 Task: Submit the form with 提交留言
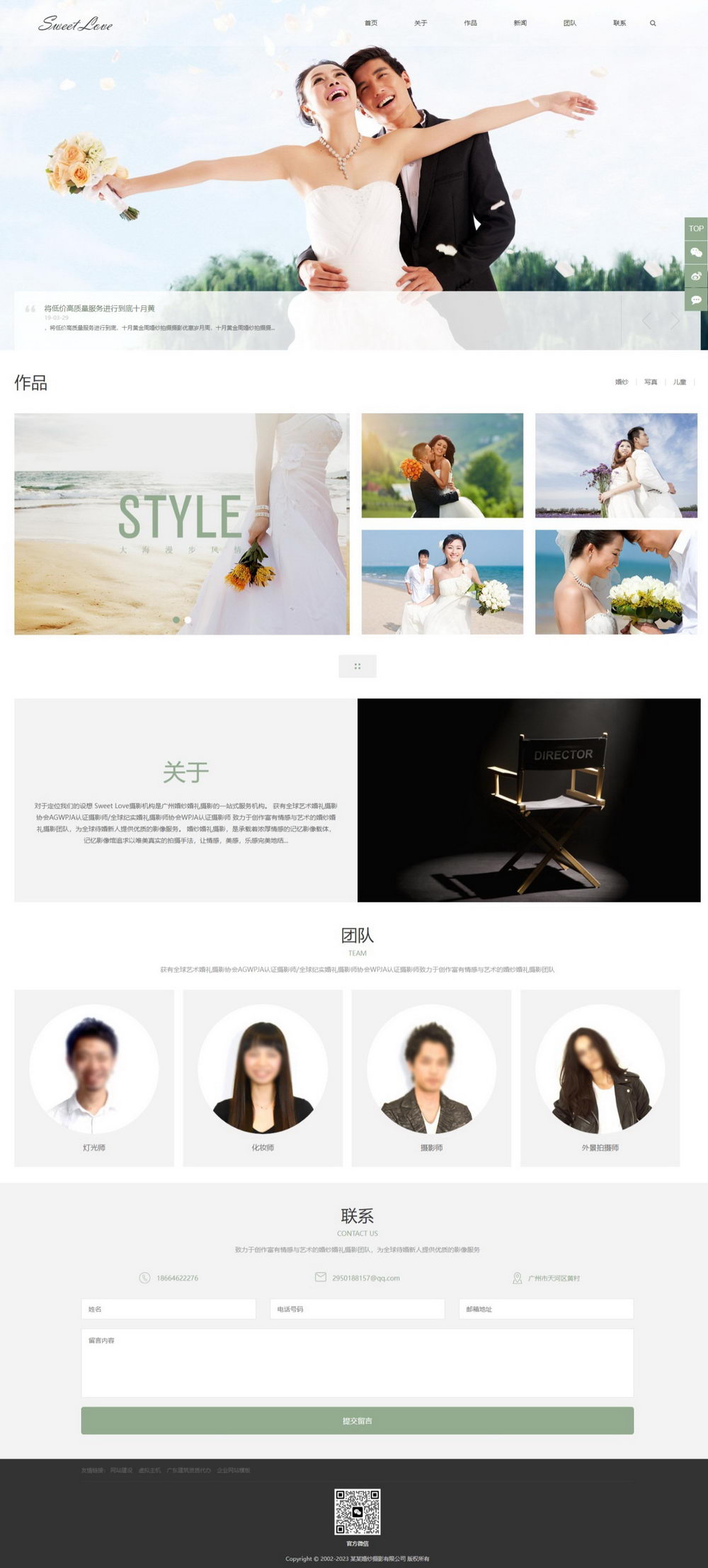click(357, 1421)
